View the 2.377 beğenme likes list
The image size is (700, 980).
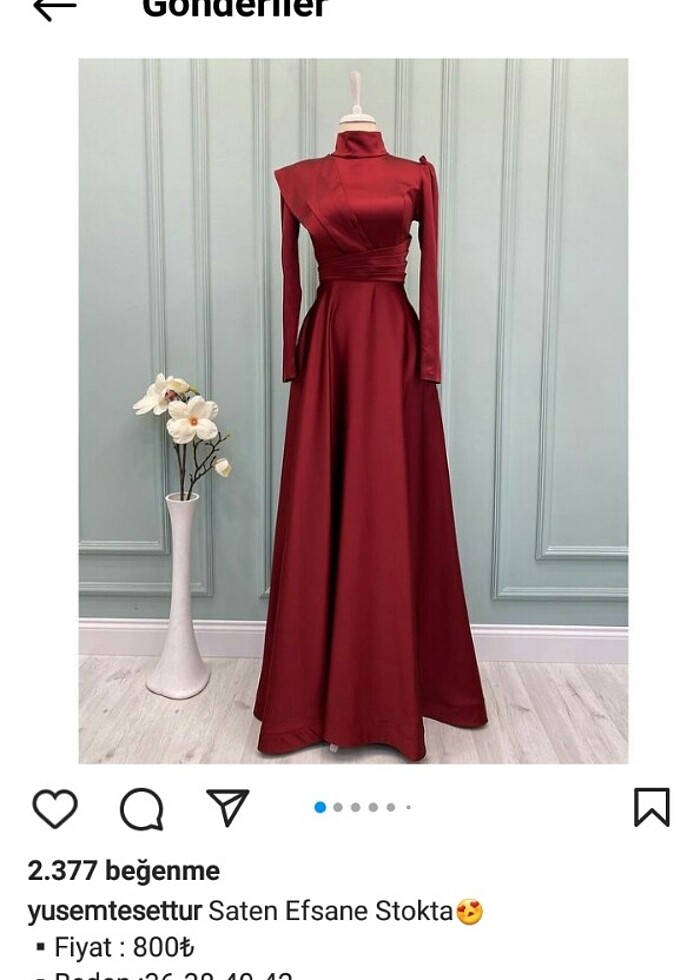(124, 871)
